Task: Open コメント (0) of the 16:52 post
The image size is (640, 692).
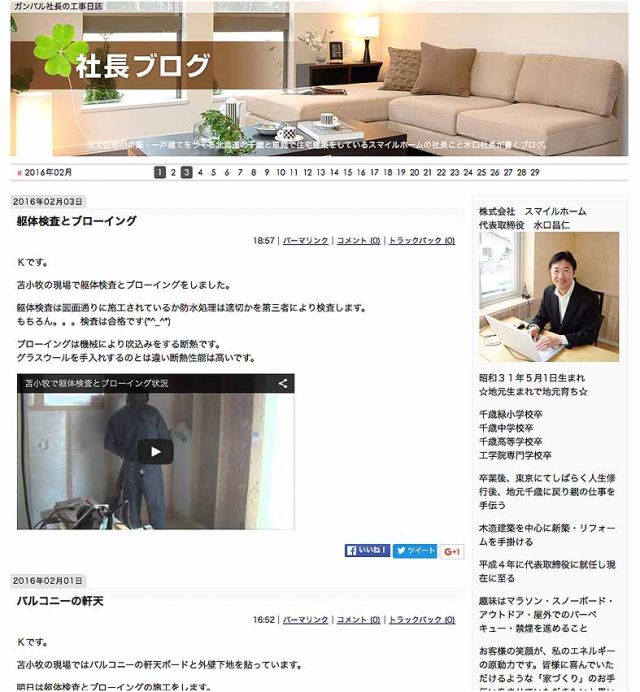Action: coord(358,620)
